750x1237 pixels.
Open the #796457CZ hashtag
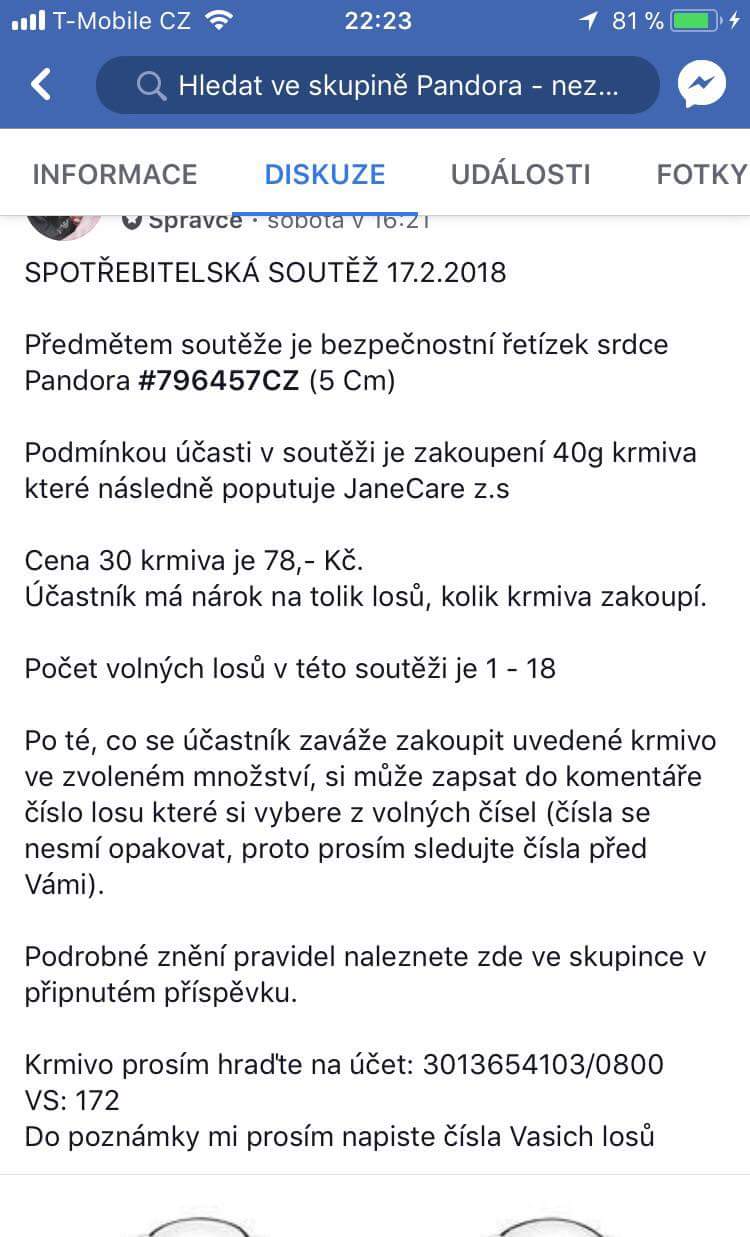pyautogui.click(x=218, y=382)
